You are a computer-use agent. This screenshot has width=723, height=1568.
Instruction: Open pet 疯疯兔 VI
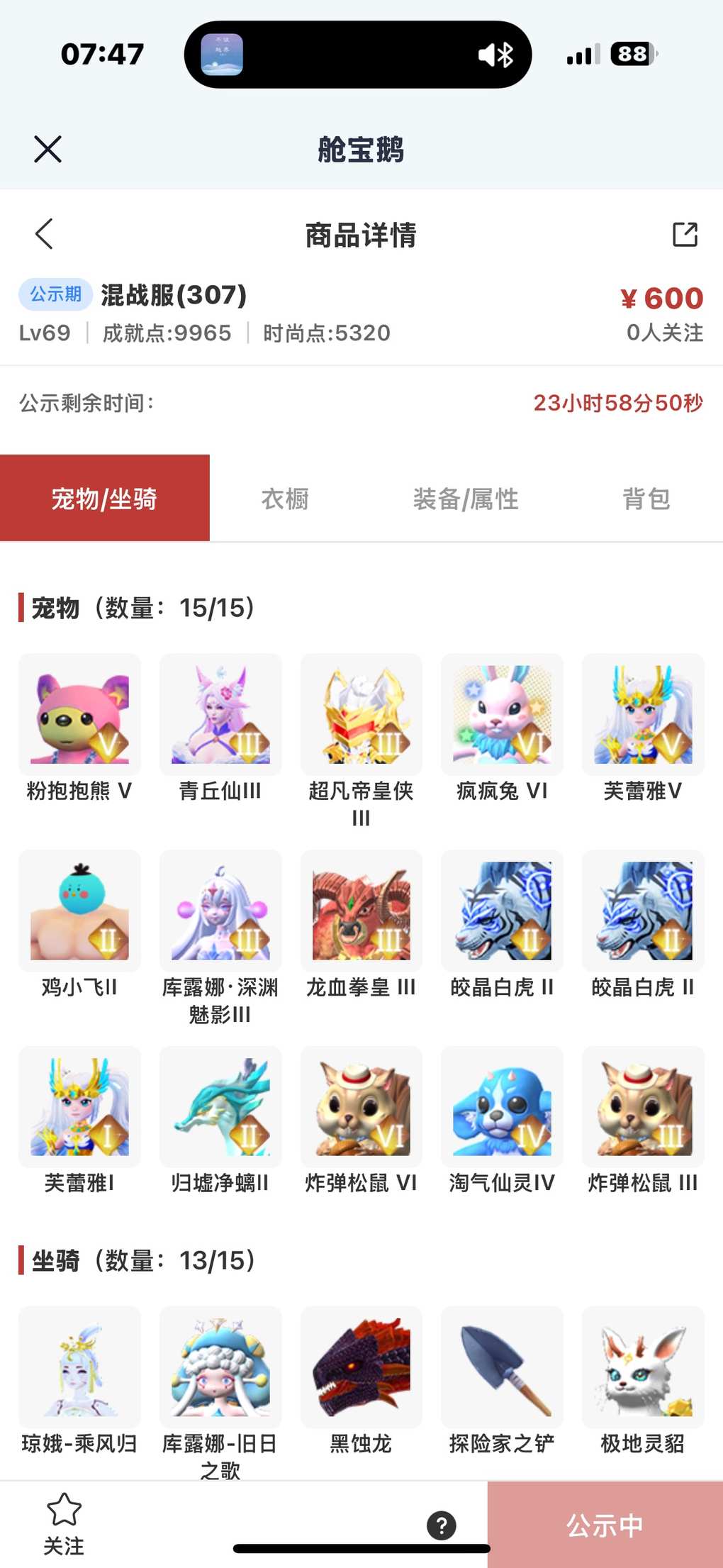502,715
